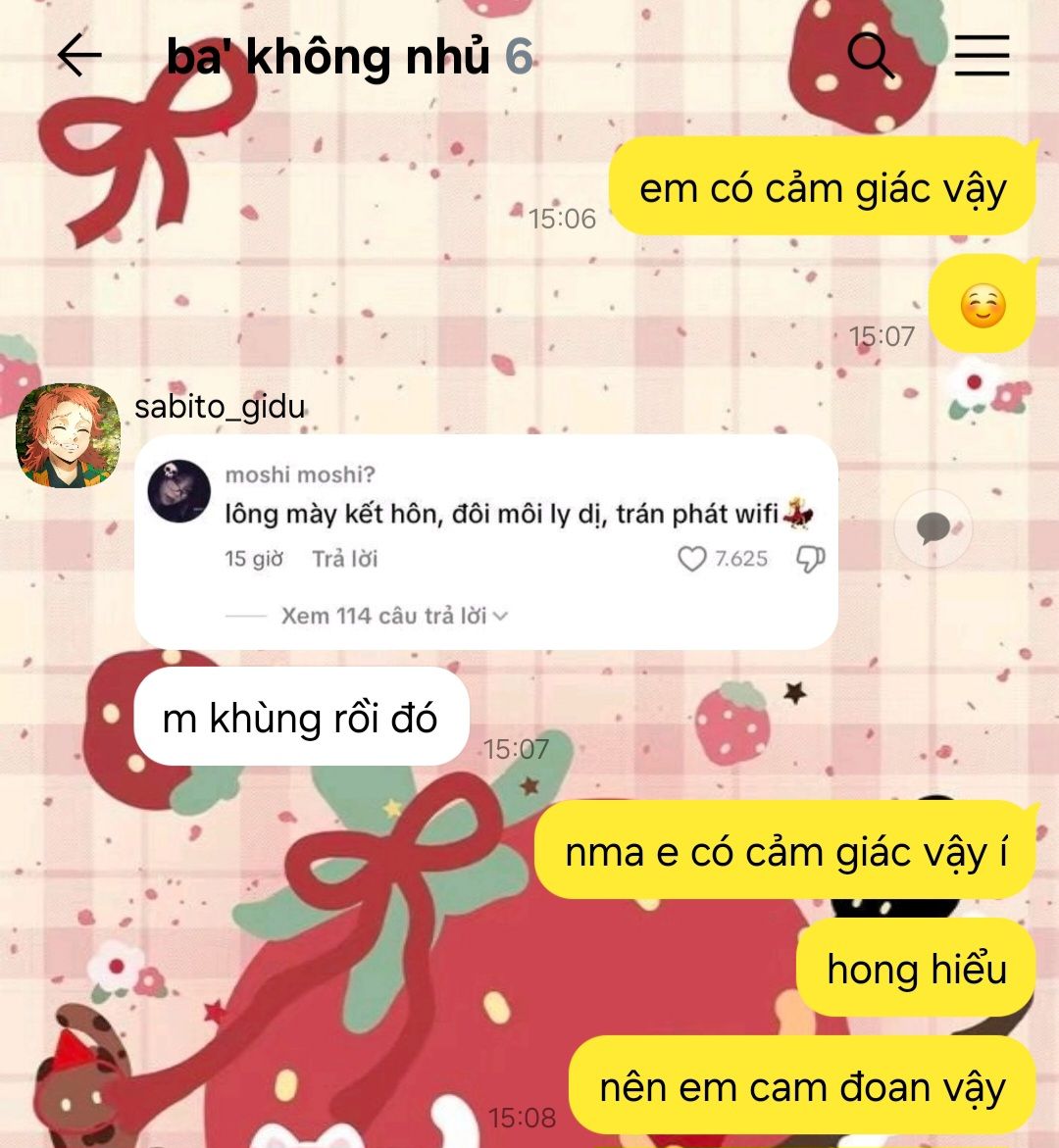The image size is (1059, 1148).
Task: Tap the comment bubble beside the image
Action: pyautogui.click(x=933, y=528)
